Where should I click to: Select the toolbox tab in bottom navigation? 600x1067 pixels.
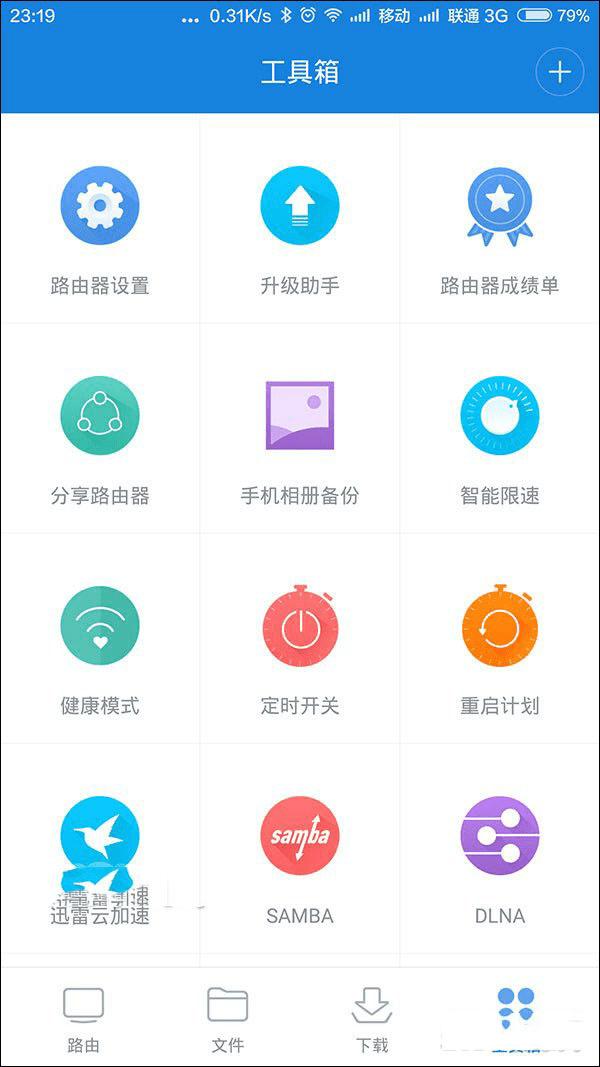click(516, 1018)
